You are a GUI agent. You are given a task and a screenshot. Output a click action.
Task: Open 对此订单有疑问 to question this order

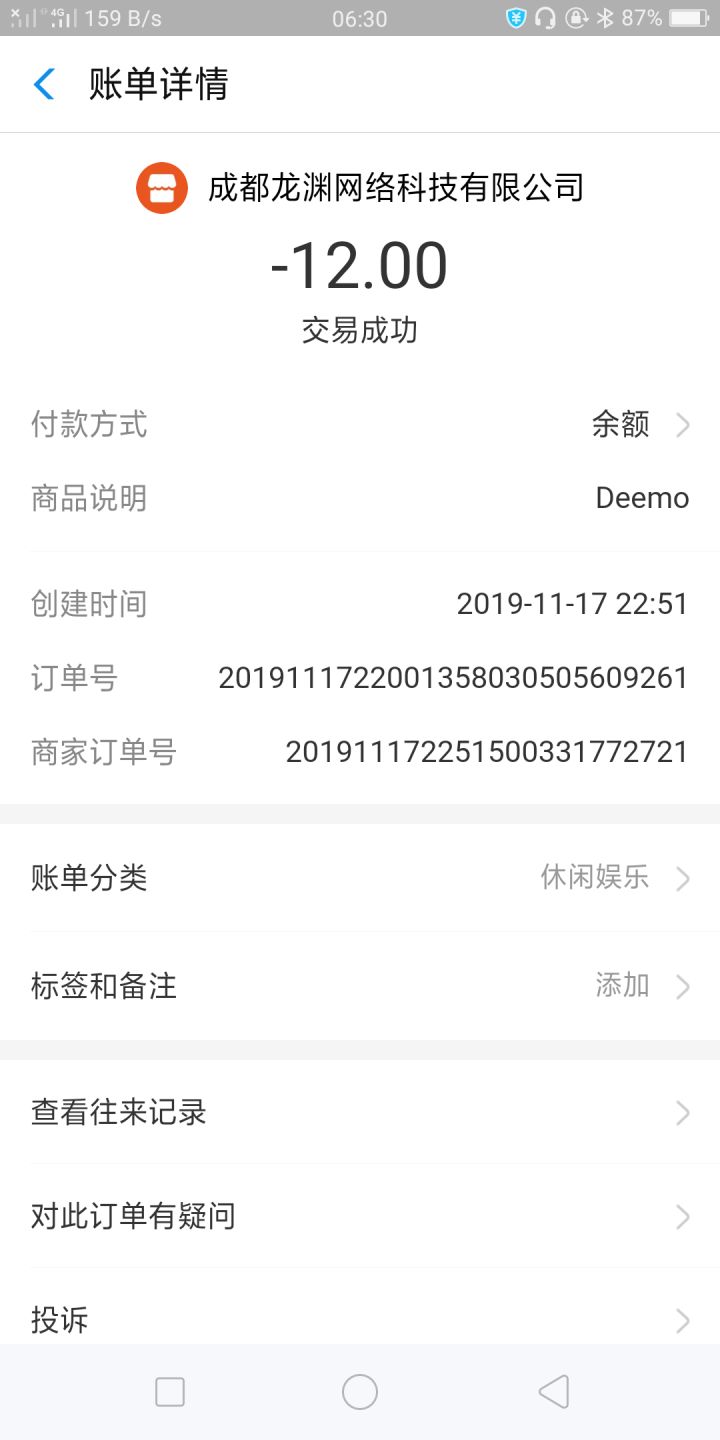tap(360, 1216)
